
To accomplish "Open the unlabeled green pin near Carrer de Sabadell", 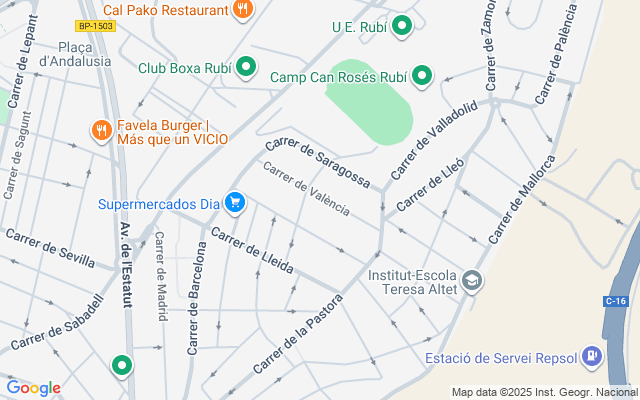I will tap(122, 366).
